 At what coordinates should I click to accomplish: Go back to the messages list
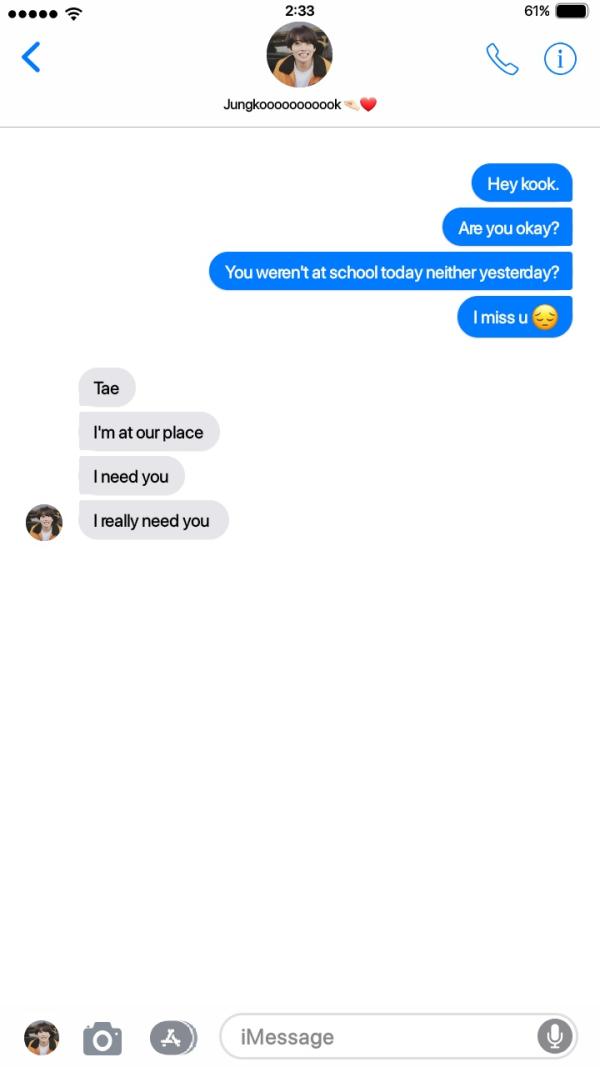[x=31, y=58]
